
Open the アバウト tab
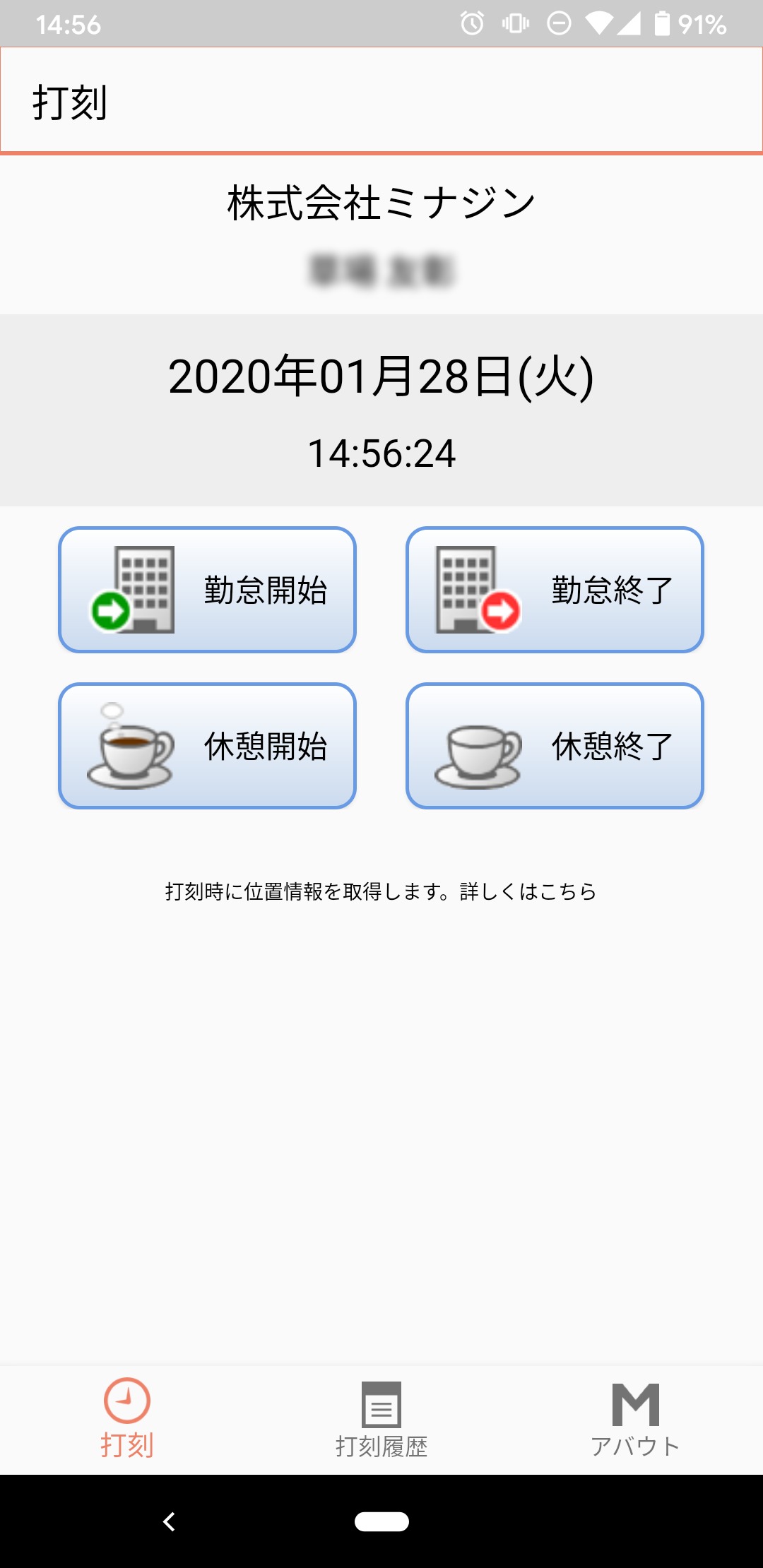click(x=635, y=1420)
